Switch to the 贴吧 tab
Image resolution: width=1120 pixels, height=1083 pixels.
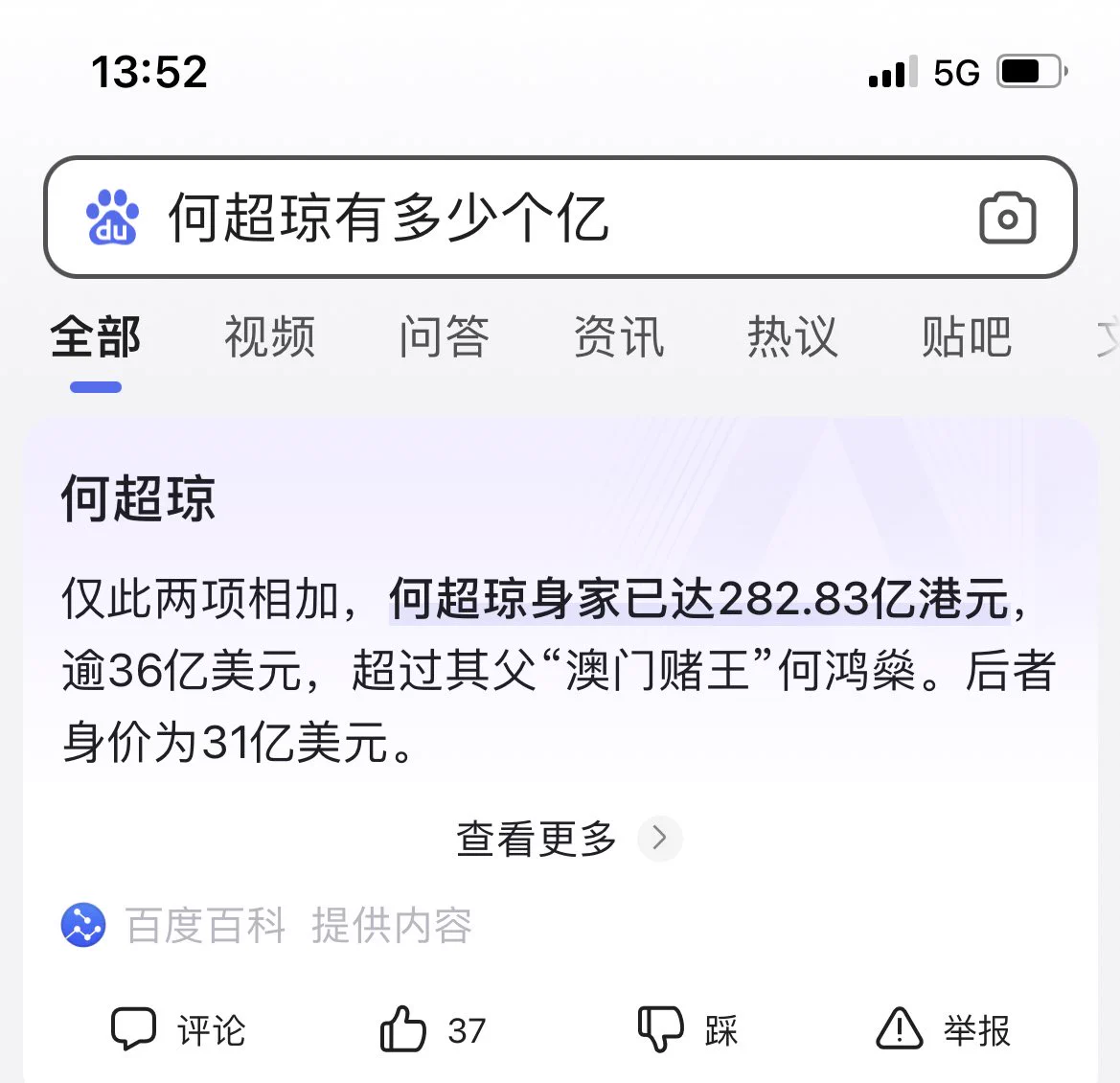[x=966, y=337]
